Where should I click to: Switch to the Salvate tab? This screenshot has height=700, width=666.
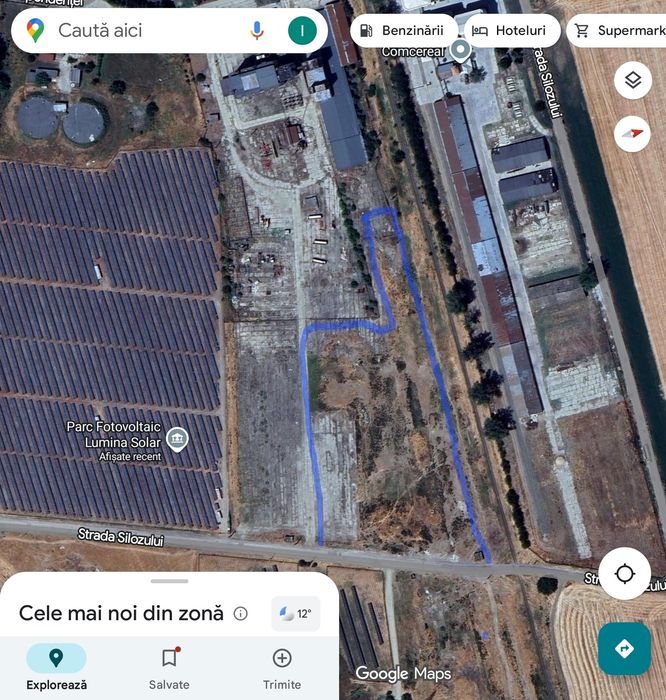pyautogui.click(x=169, y=667)
